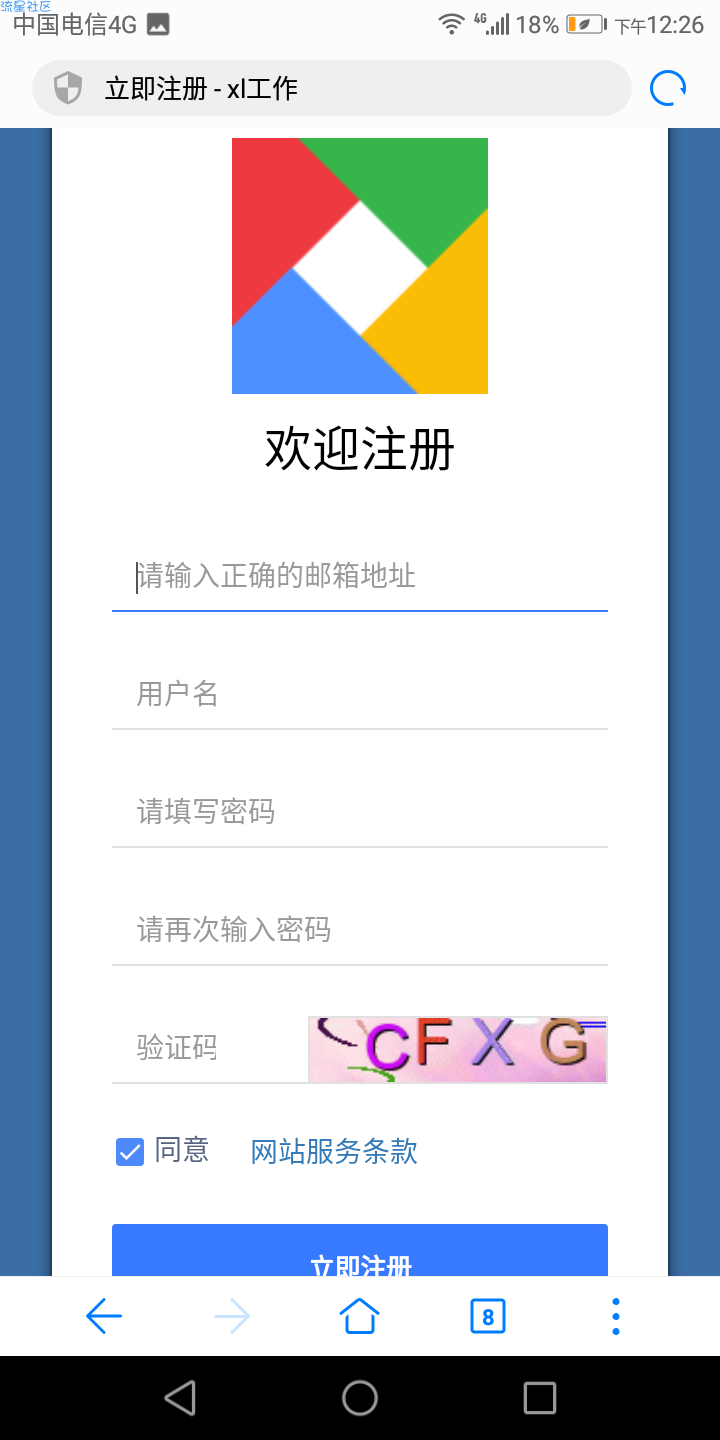The width and height of the screenshot is (720, 1440).
Task: Open the tab switcher showing 8 tabs
Action: coord(488,1317)
